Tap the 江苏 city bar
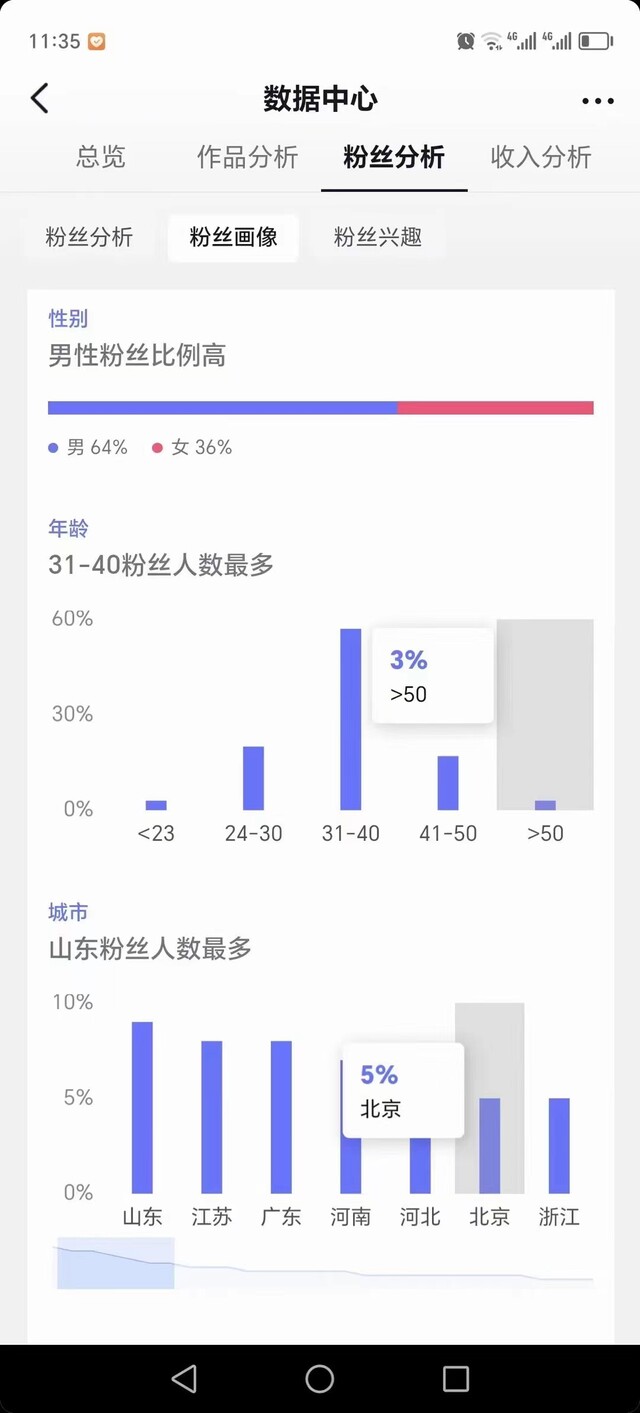Viewport: 640px width, 1413px height. (x=212, y=1117)
